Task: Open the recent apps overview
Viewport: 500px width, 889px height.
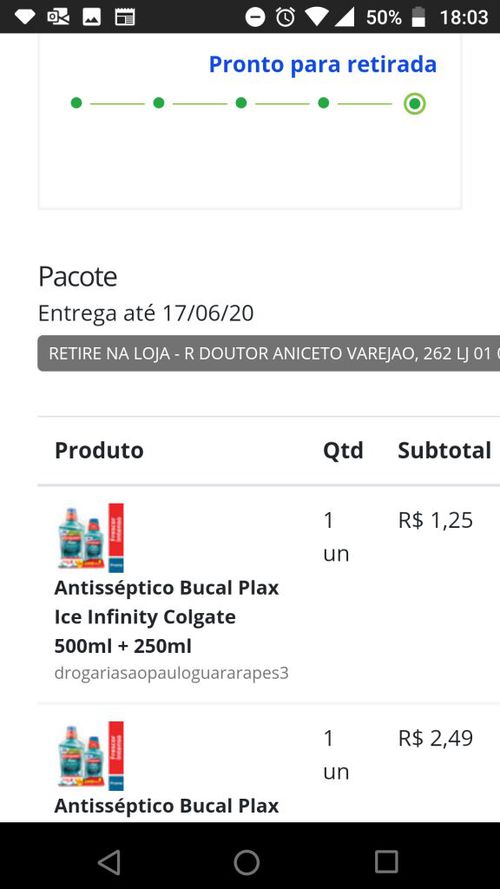Action: coord(386,862)
